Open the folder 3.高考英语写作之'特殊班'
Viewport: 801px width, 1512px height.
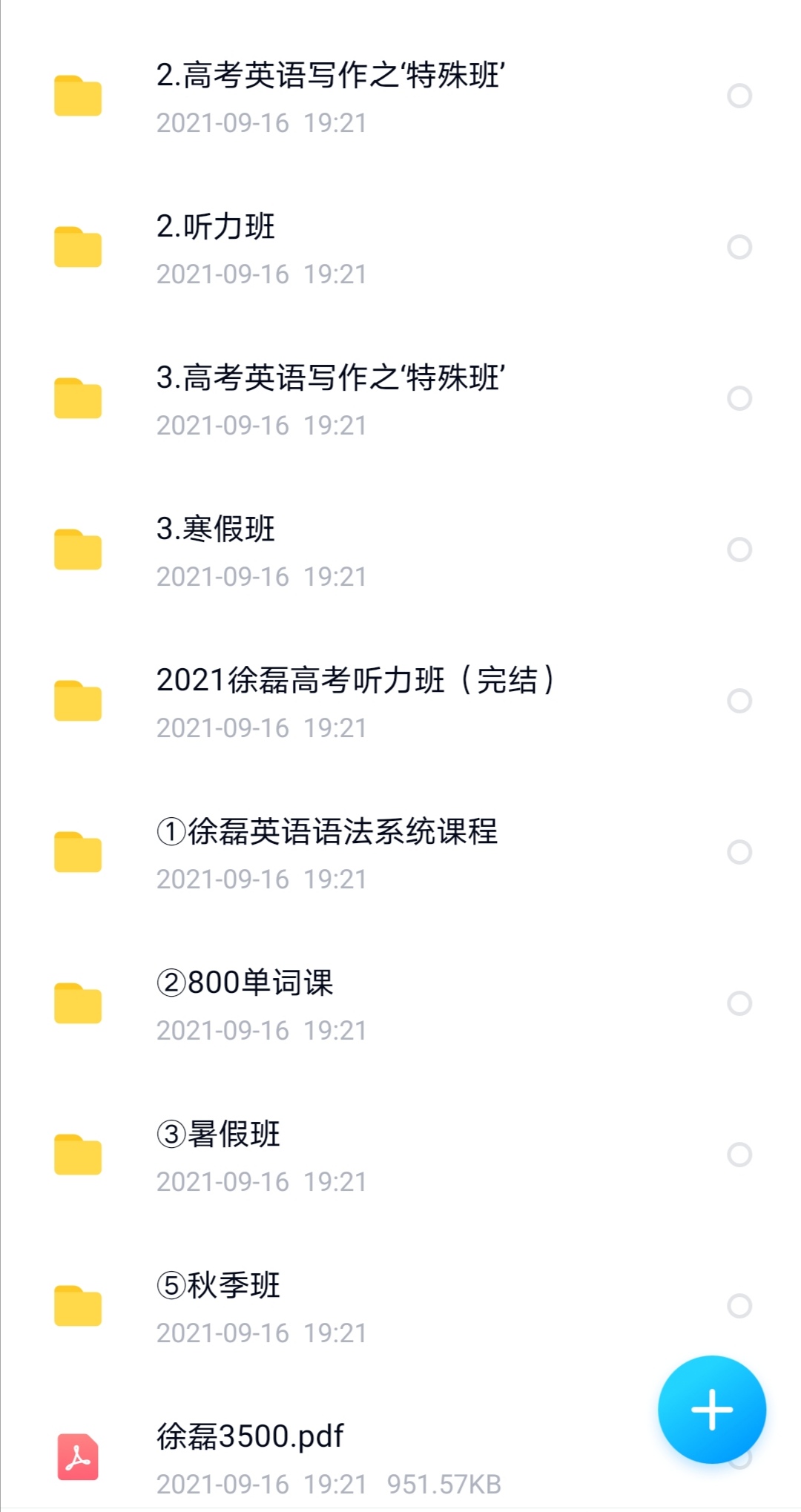[331, 379]
